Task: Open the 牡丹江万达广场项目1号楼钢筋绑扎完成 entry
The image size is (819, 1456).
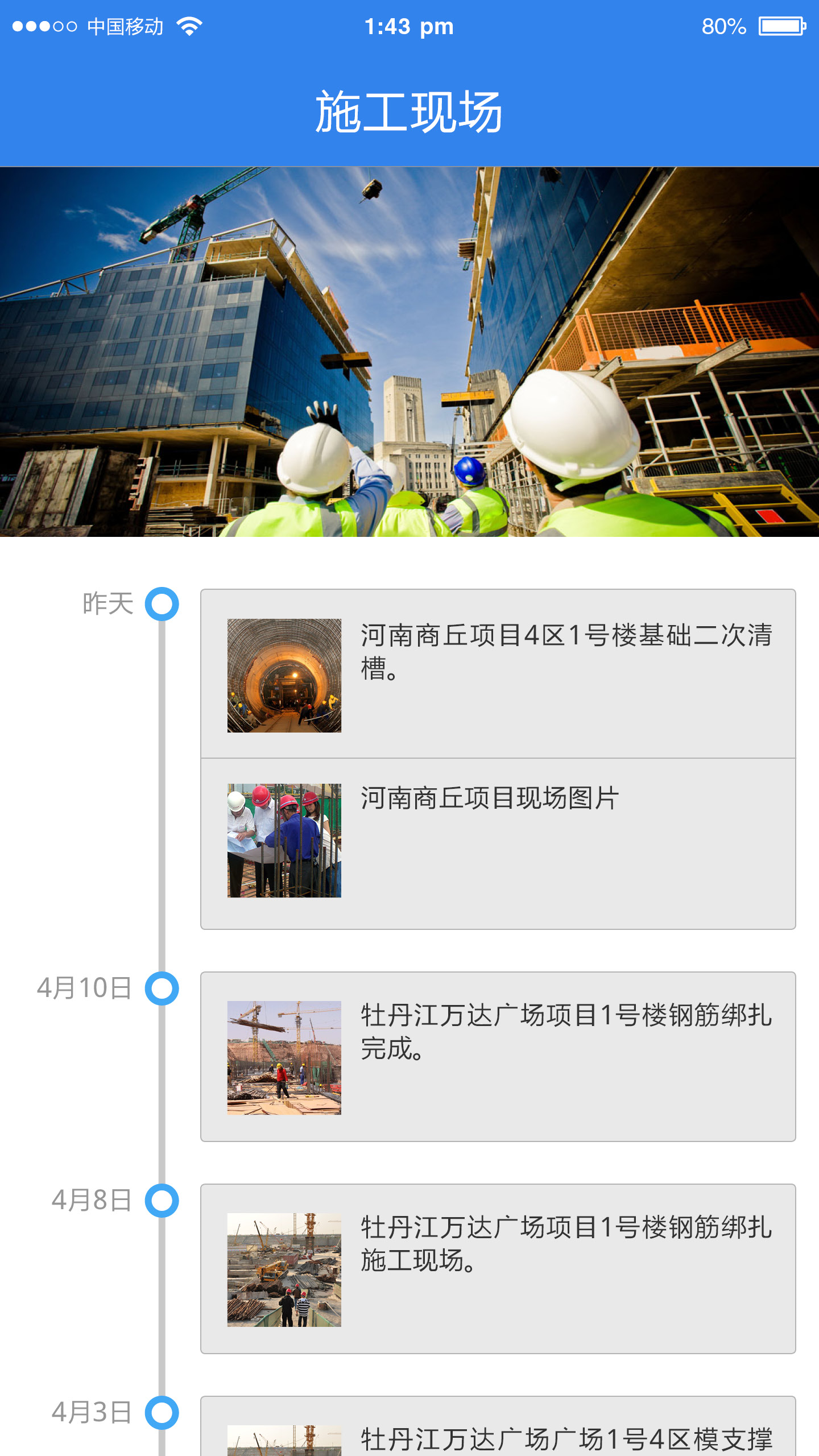Action: point(498,1057)
